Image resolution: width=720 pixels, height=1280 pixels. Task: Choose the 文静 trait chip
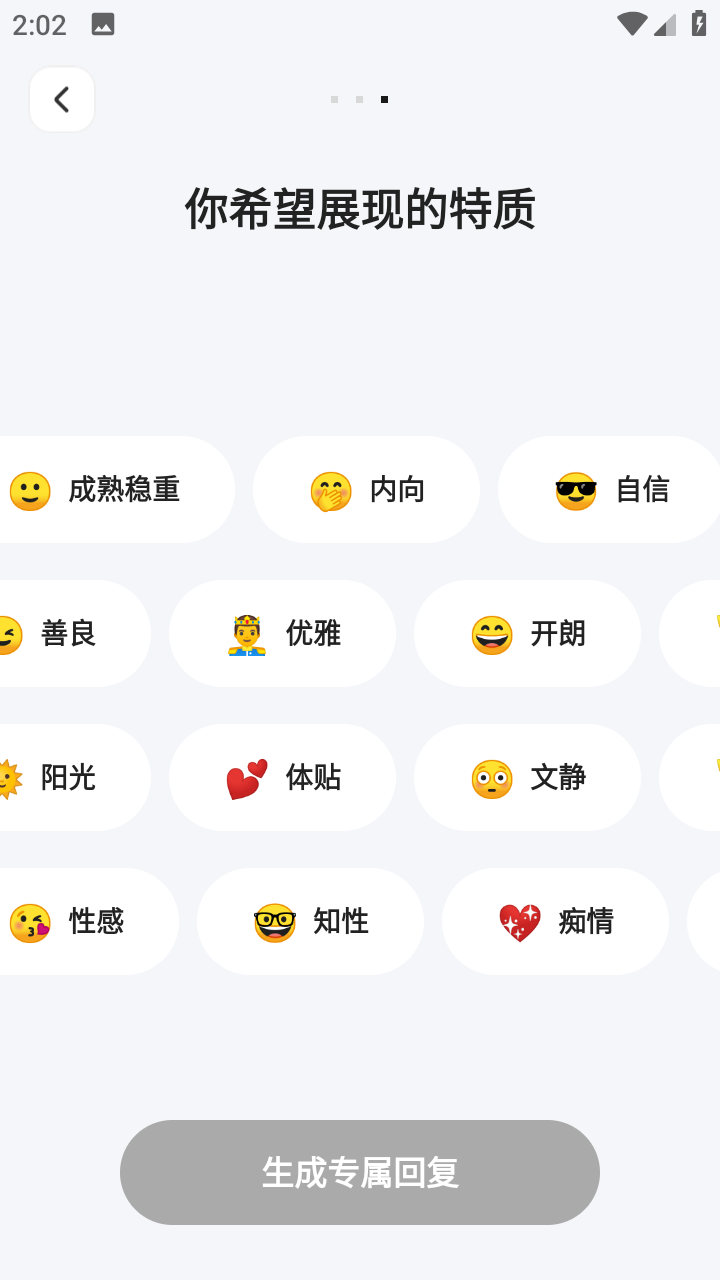(x=528, y=778)
